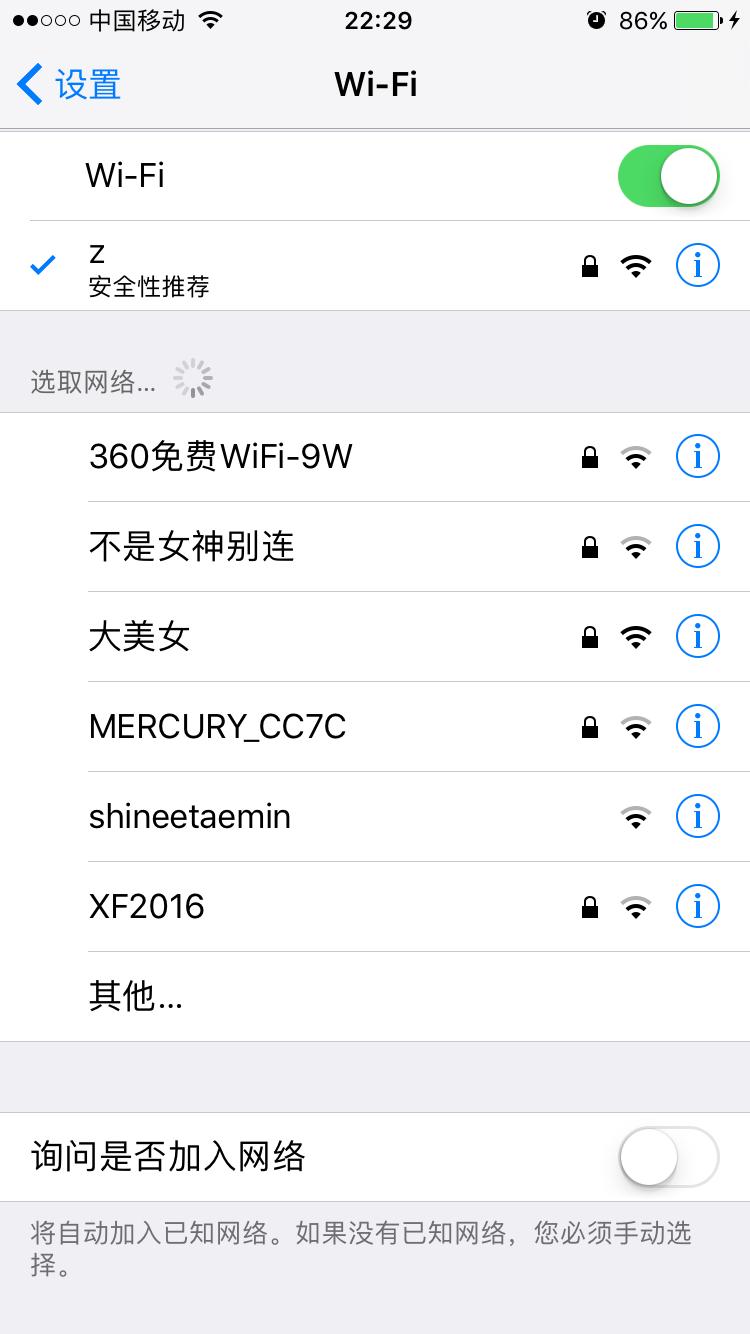Open info details for XF2016
This screenshot has height=1334, width=750.
tap(697, 906)
